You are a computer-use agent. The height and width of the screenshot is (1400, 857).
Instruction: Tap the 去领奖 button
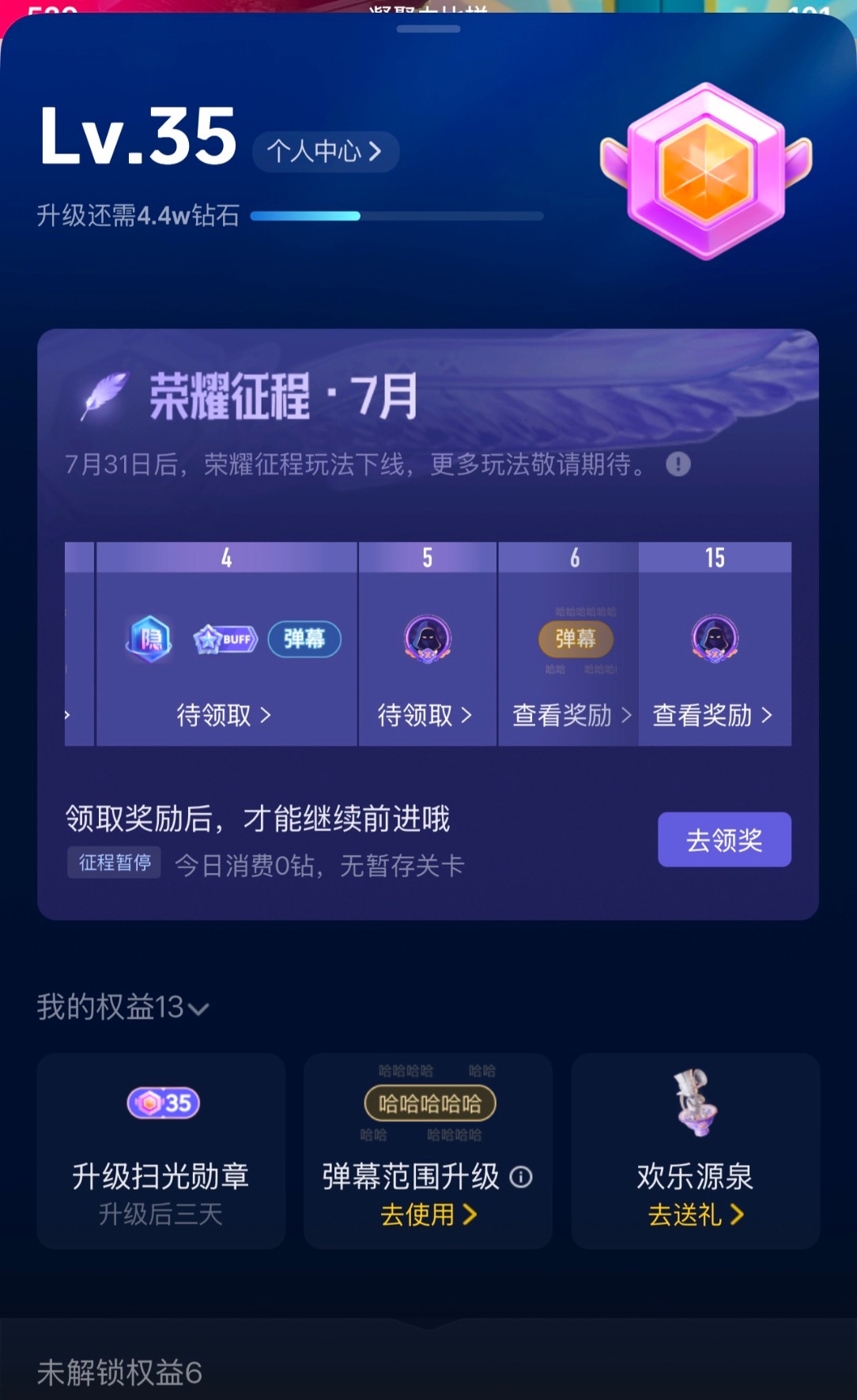pos(724,840)
